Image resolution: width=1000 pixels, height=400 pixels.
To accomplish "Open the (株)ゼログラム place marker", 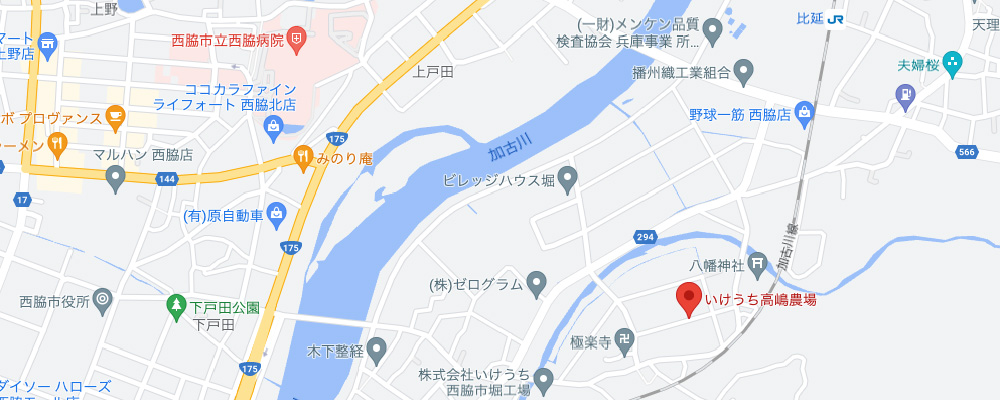I will click(537, 284).
